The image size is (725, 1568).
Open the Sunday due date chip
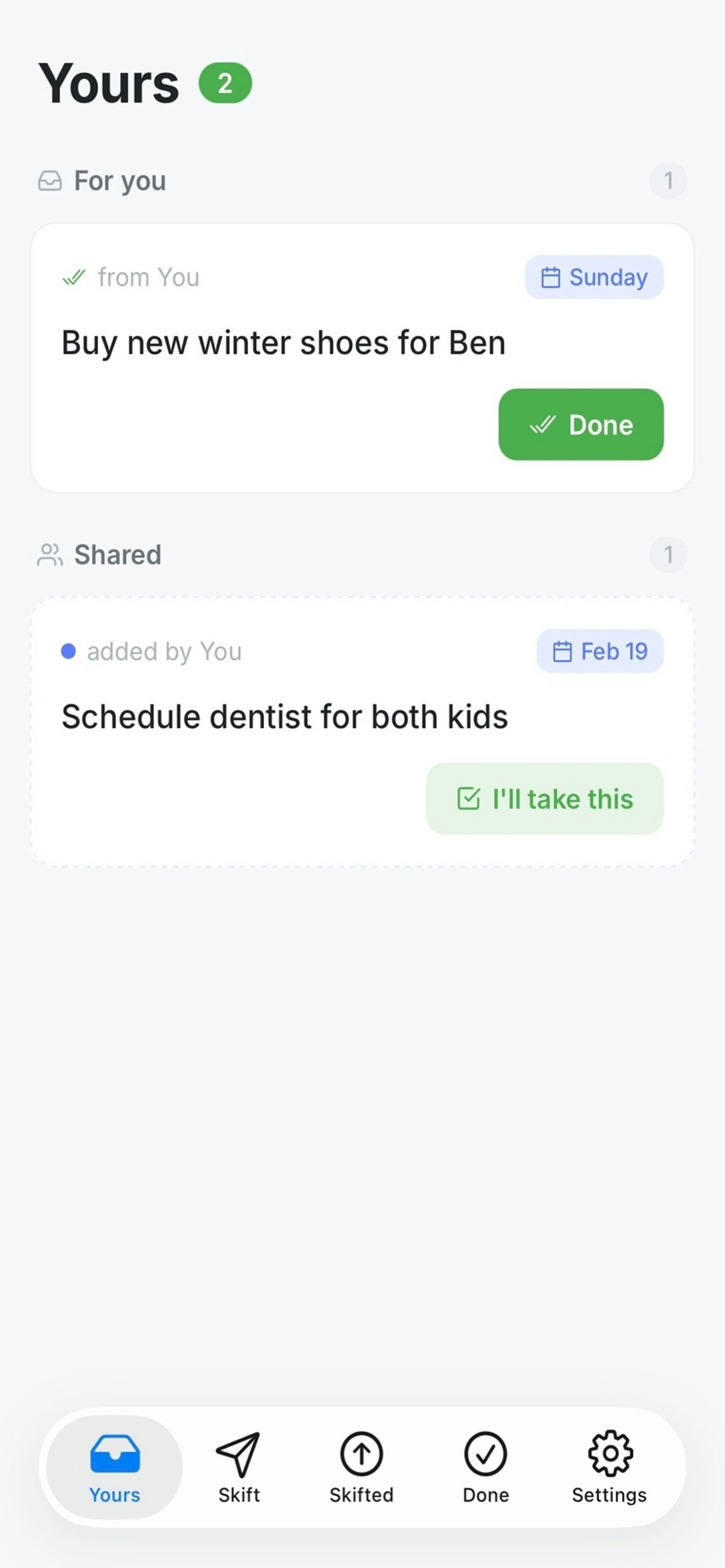click(x=593, y=277)
